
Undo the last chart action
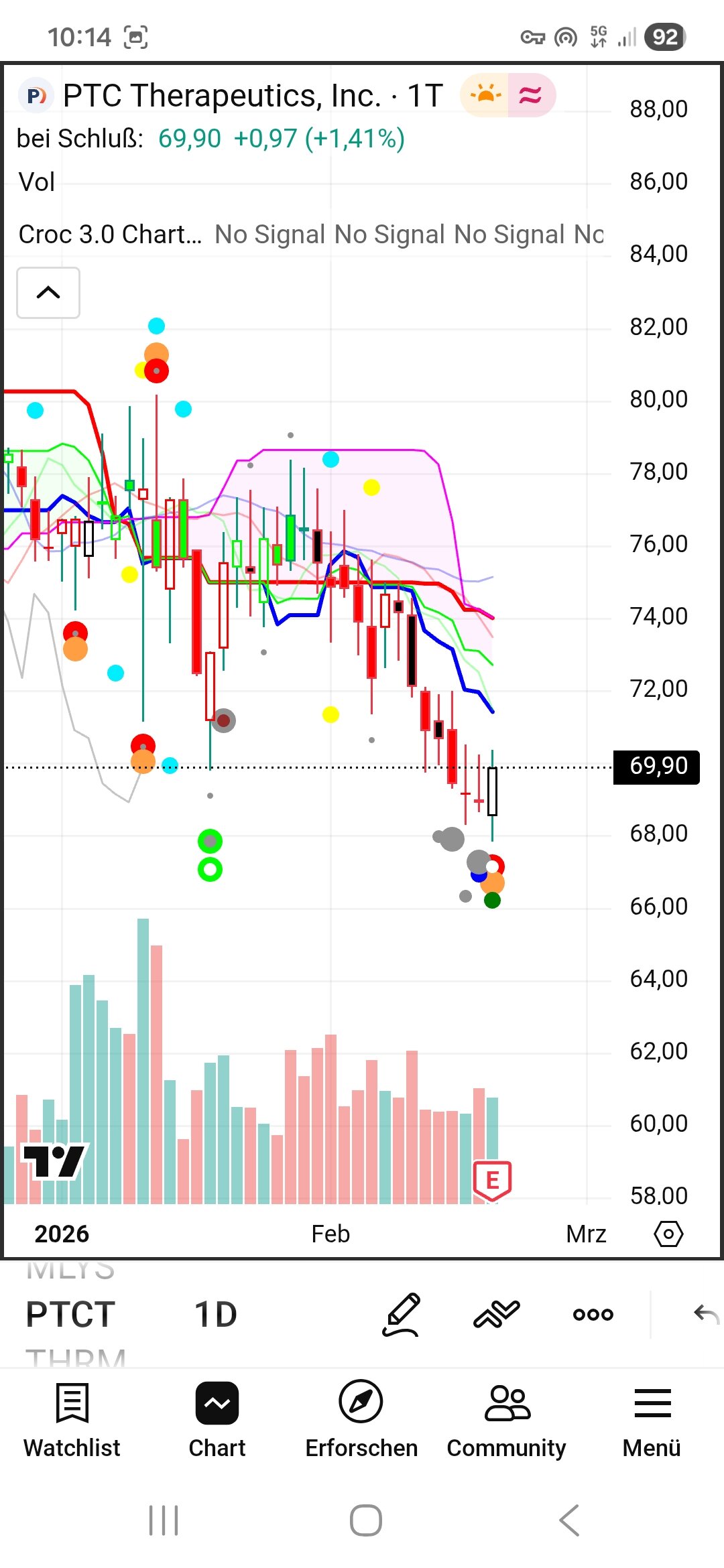[706, 1314]
